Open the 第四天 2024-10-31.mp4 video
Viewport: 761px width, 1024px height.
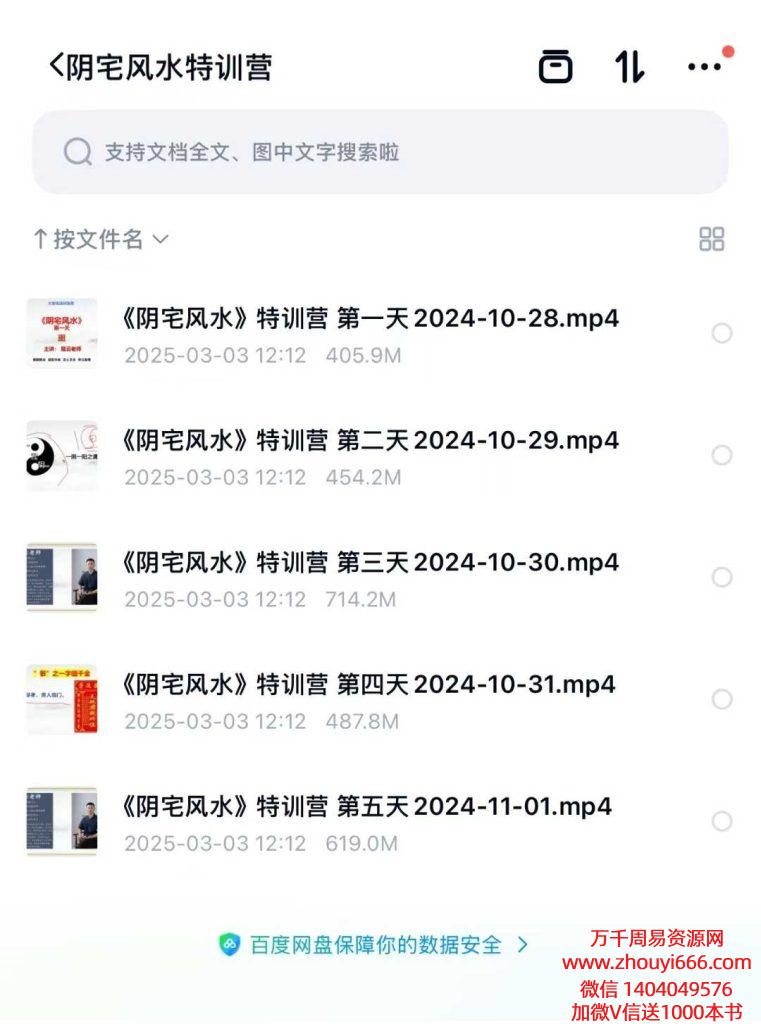369,685
